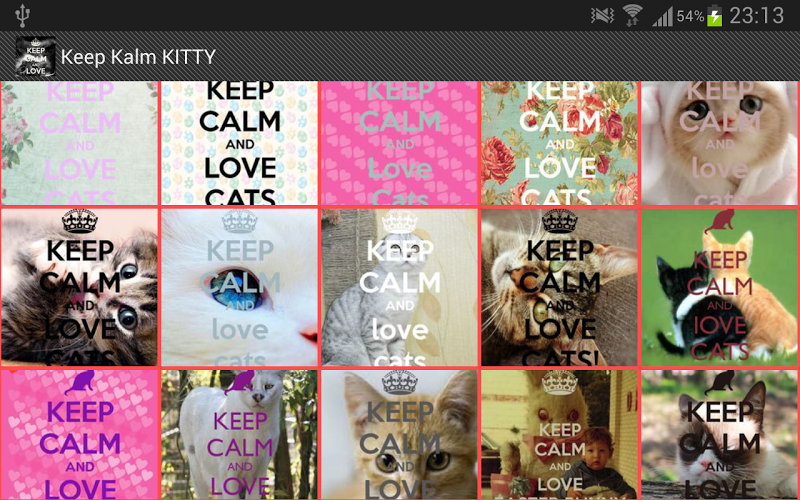Tap the orange cat close-up with gray text
This screenshot has width=800, height=500.
(x=399, y=435)
